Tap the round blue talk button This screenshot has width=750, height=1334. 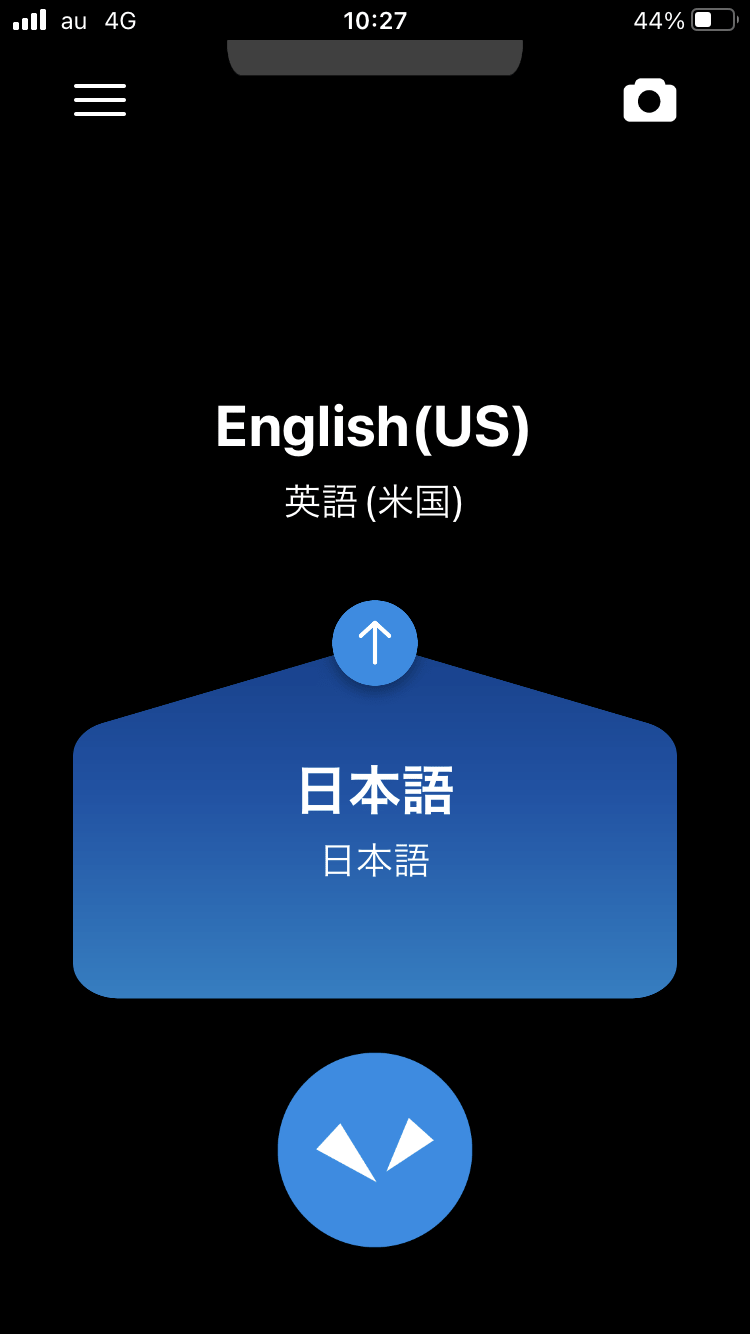click(375, 1150)
